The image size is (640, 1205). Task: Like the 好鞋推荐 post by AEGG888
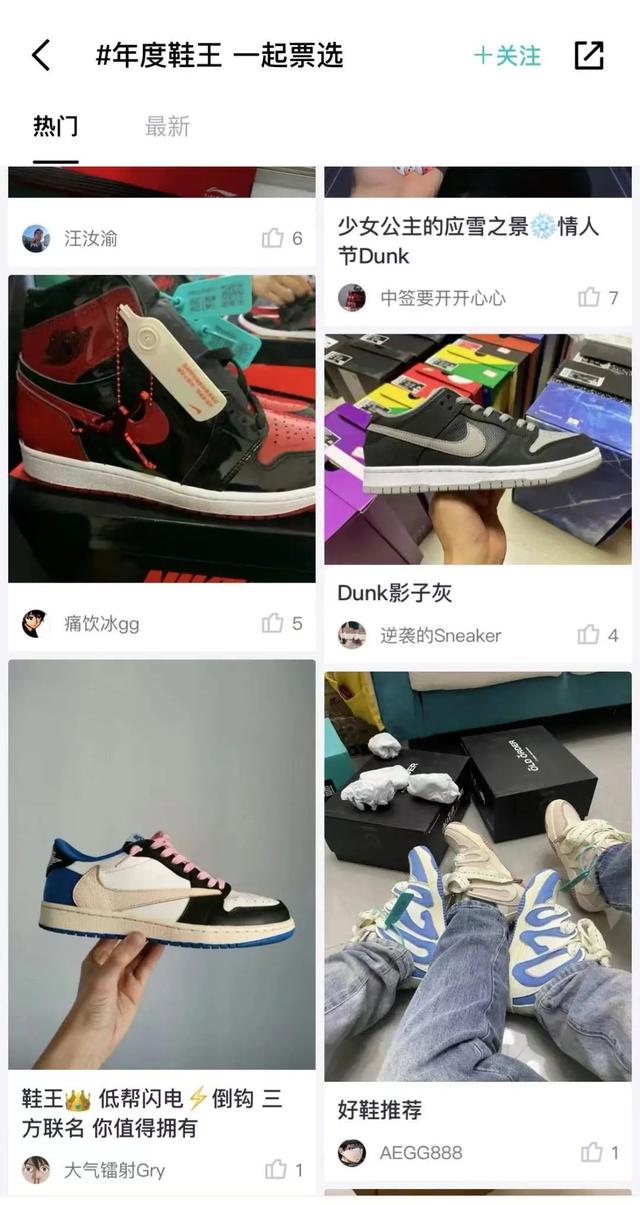click(592, 1152)
